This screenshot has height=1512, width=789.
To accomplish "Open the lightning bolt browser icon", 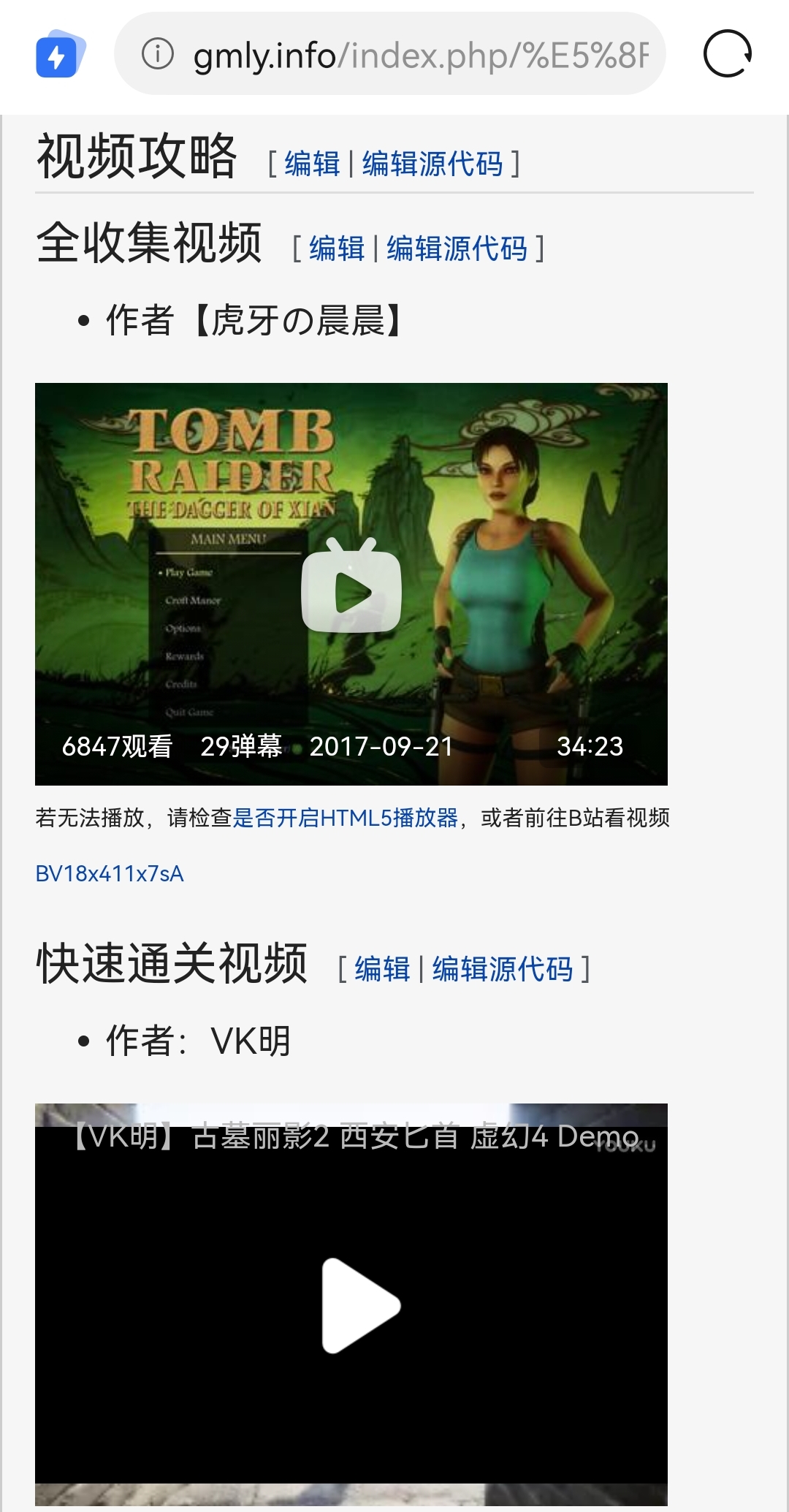I will 60,54.
